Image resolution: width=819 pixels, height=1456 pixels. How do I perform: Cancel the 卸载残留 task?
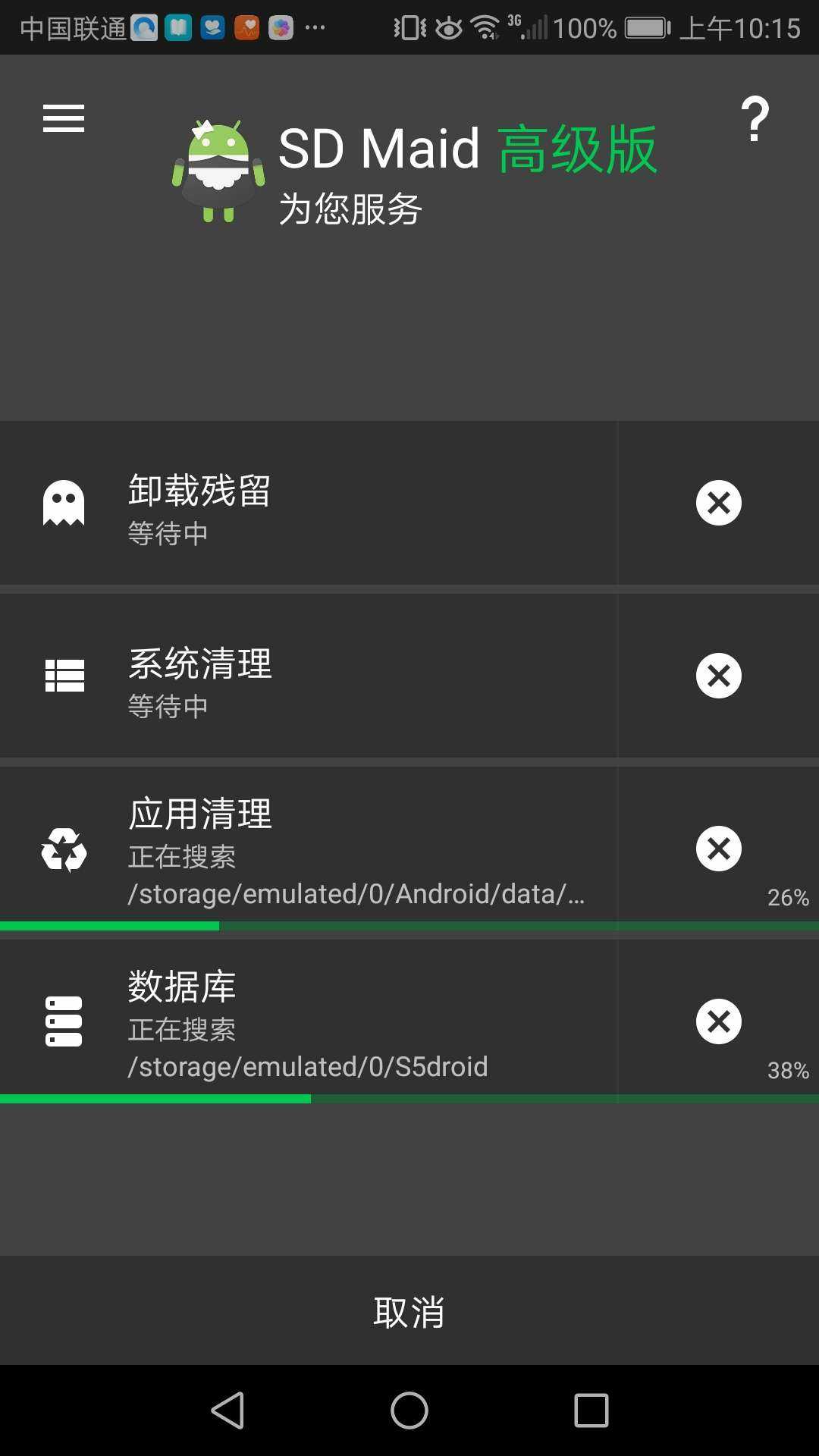[x=718, y=503]
